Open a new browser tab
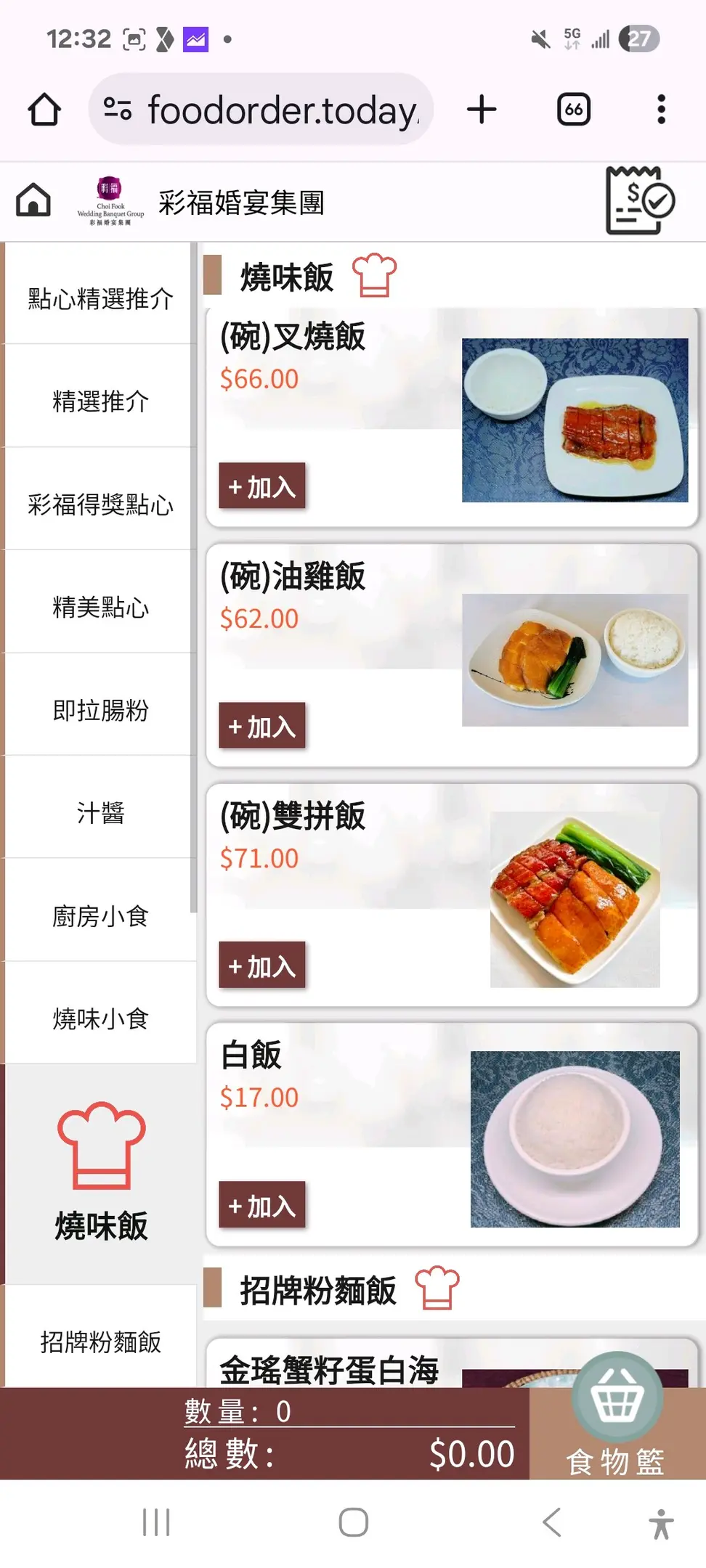The width and height of the screenshot is (706, 1568). [482, 110]
